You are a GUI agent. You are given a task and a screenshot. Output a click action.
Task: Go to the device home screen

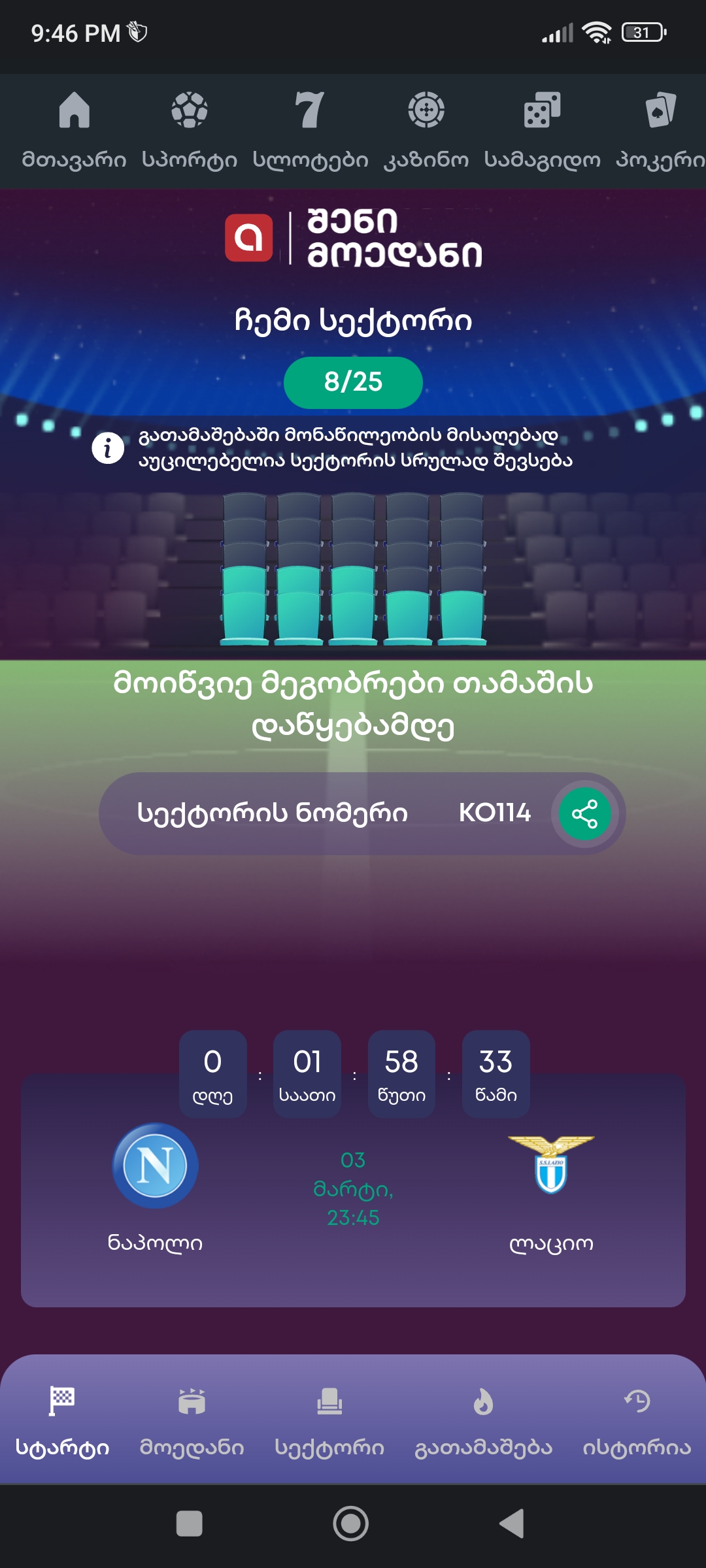[351, 1524]
